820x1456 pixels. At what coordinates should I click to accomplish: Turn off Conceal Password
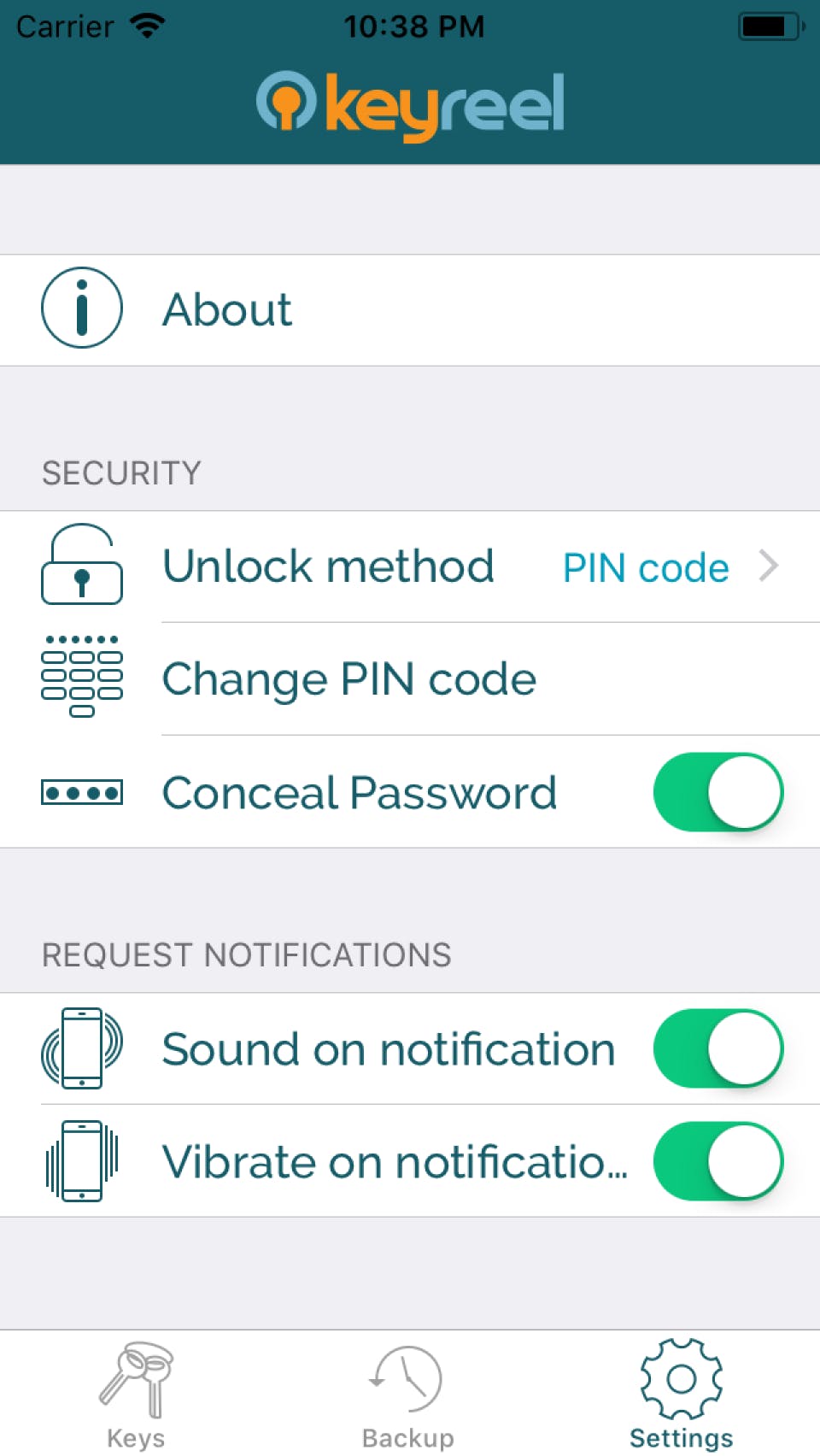pyautogui.click(x=717, y=792)
